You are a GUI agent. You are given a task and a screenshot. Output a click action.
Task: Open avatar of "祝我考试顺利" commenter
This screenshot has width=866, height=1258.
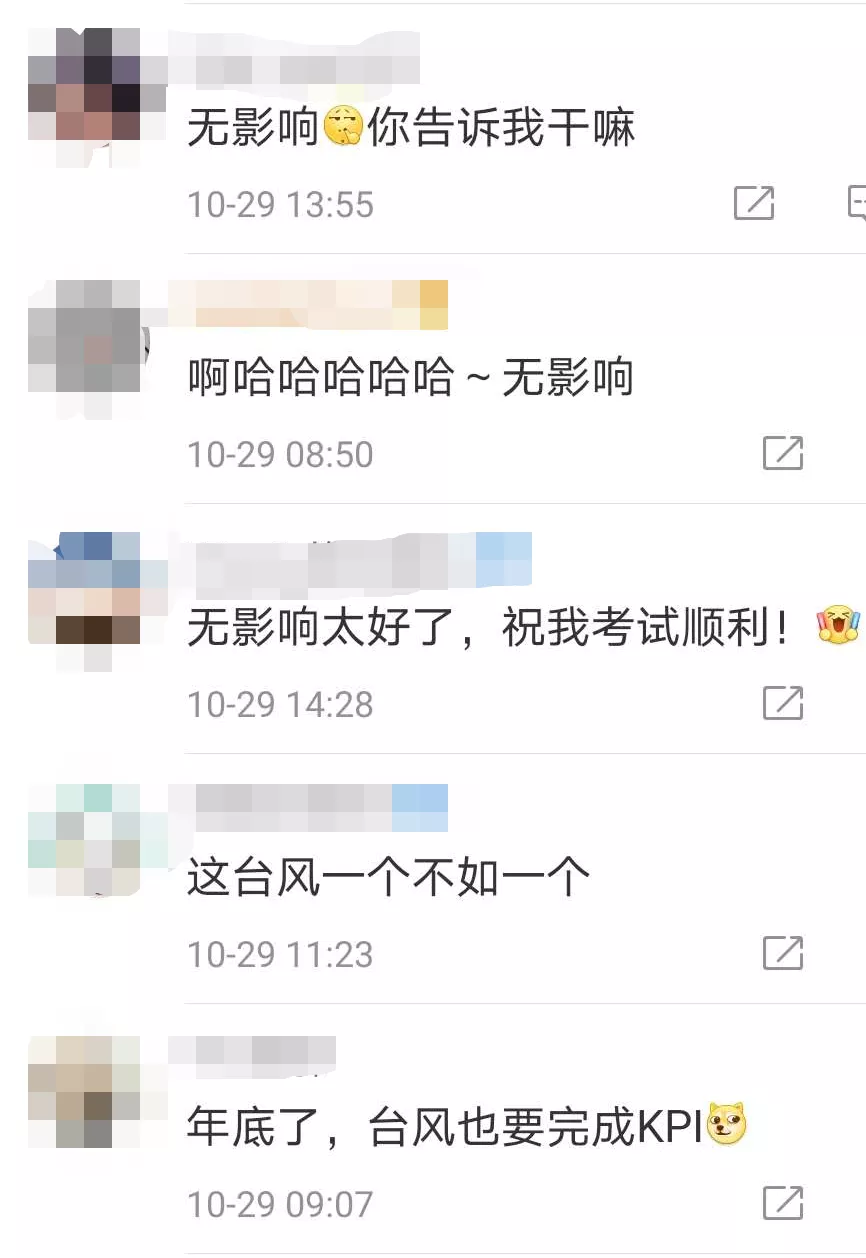click(85, 598)
